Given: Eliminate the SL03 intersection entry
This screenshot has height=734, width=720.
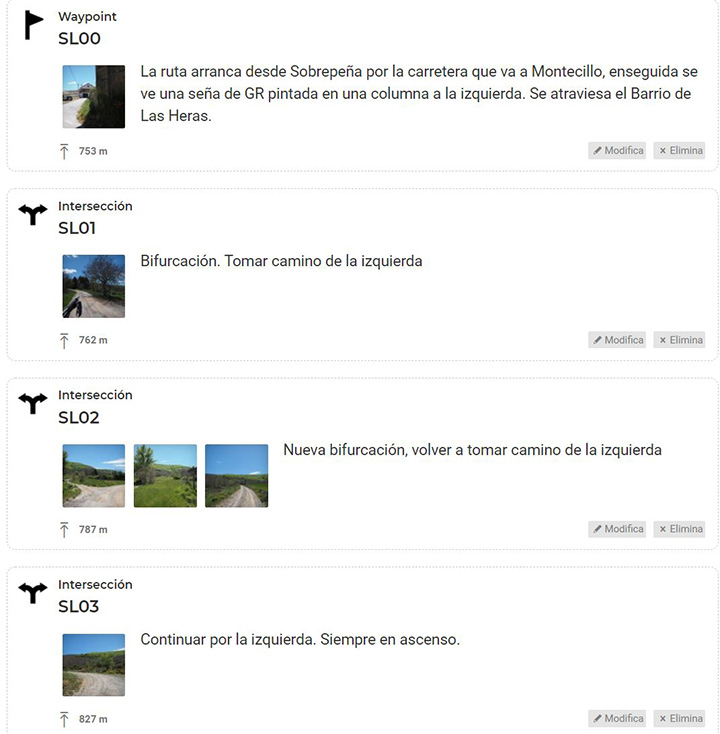Looking at the screenshot, I should coord(680,718).
